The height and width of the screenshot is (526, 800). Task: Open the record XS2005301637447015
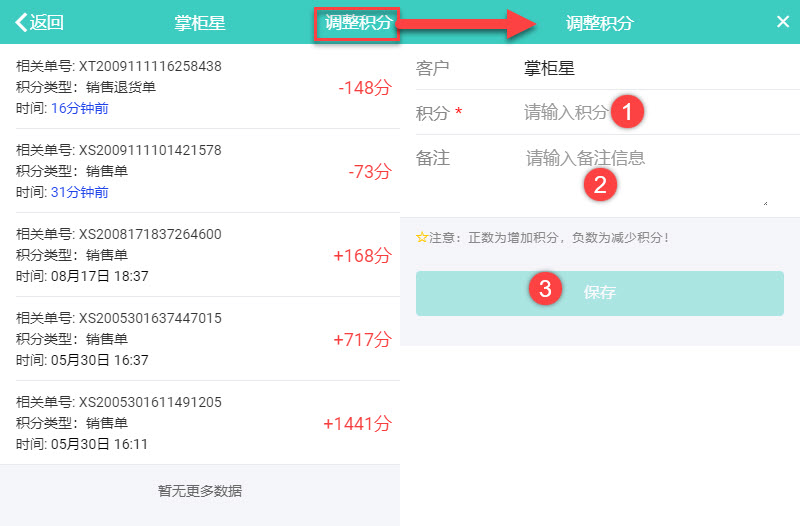200,339
